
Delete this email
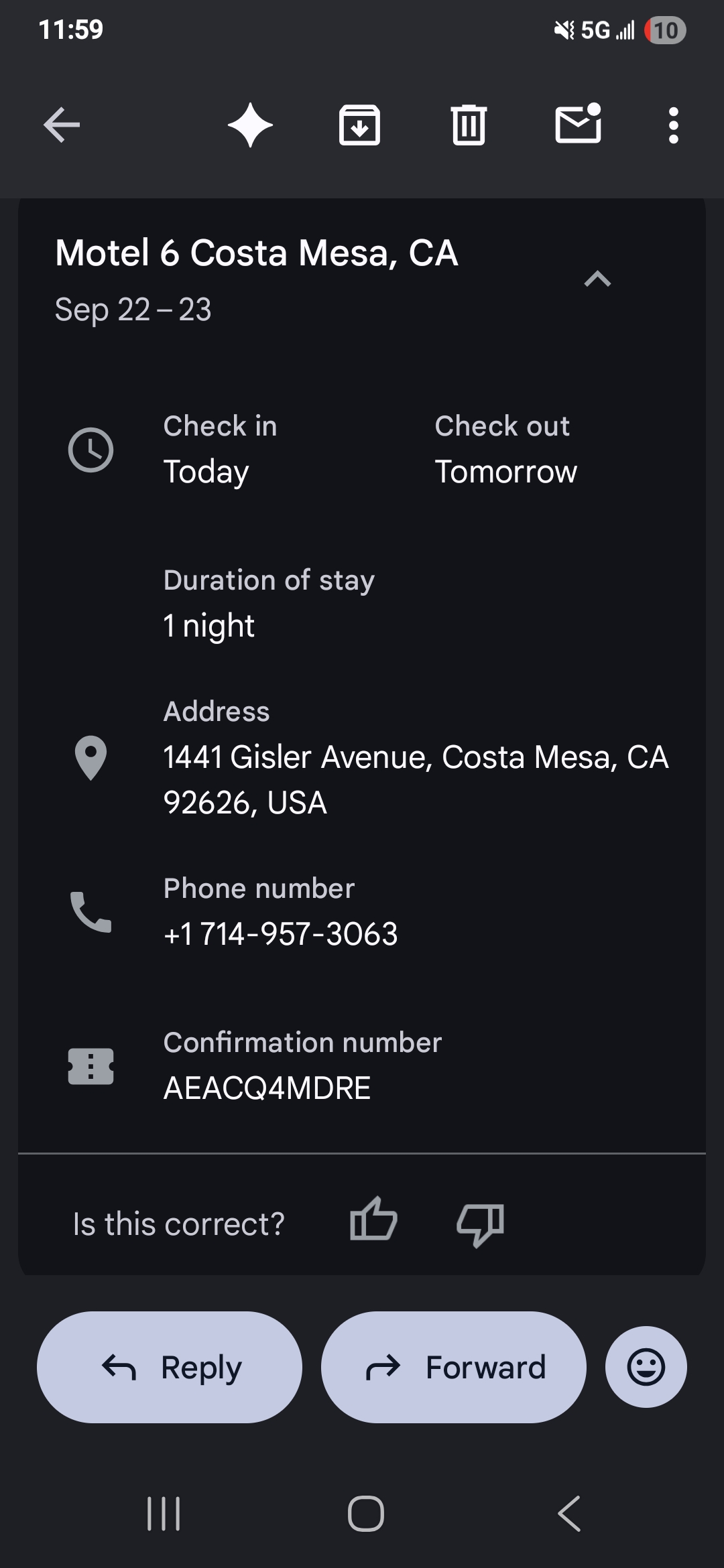coord(469,125)
